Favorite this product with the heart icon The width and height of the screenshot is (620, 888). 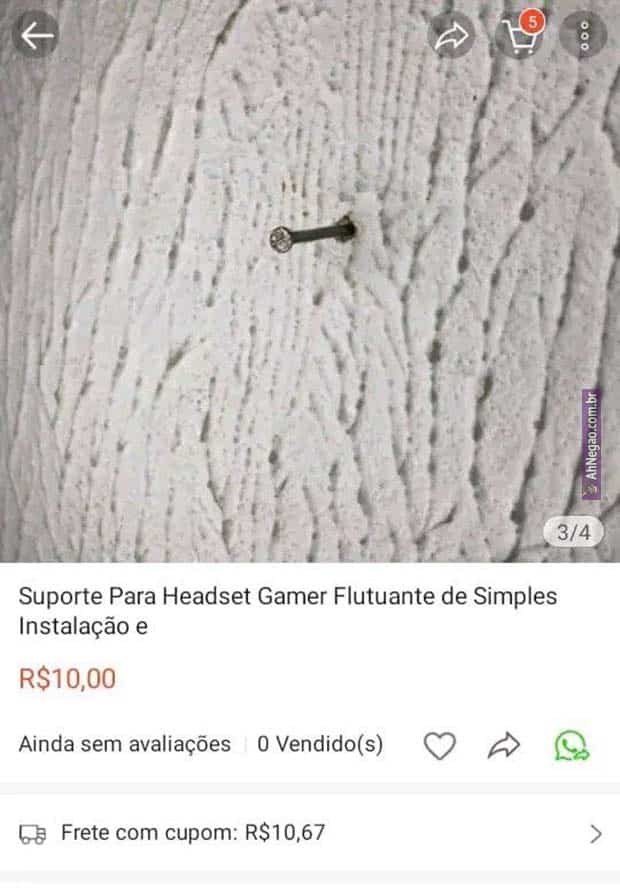440,745
